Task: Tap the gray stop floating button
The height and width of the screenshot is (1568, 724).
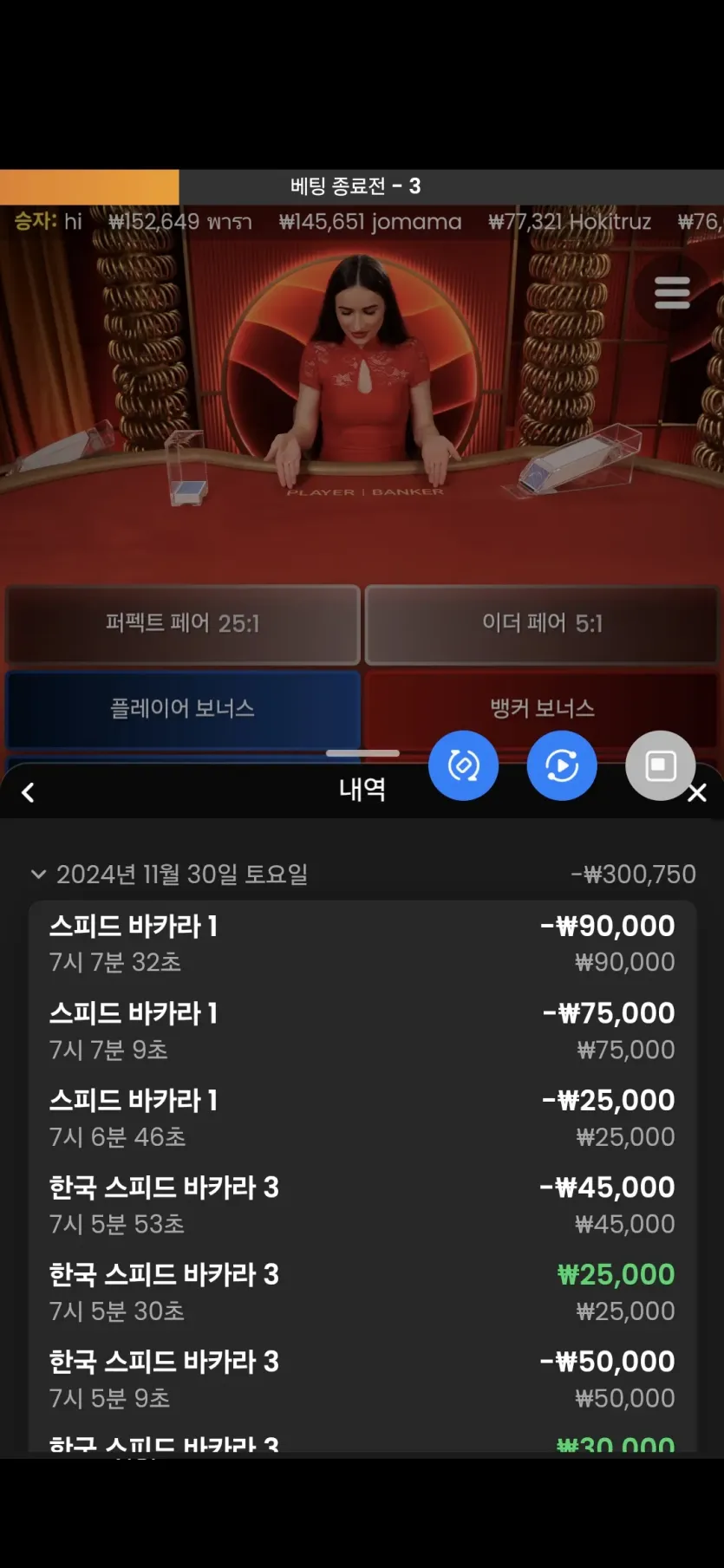Action: (660, 765)
